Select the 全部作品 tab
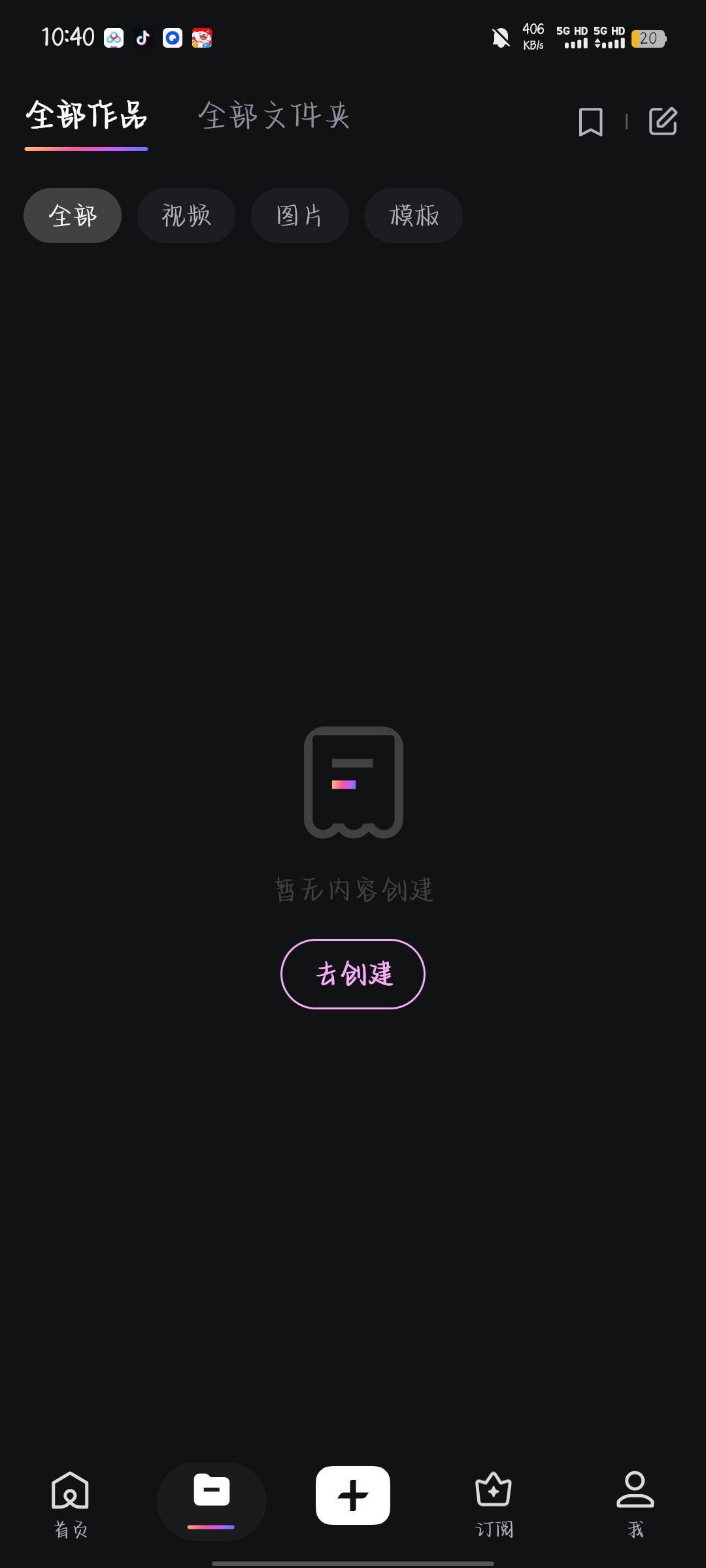706x1568 pixels. click(86, 116)
